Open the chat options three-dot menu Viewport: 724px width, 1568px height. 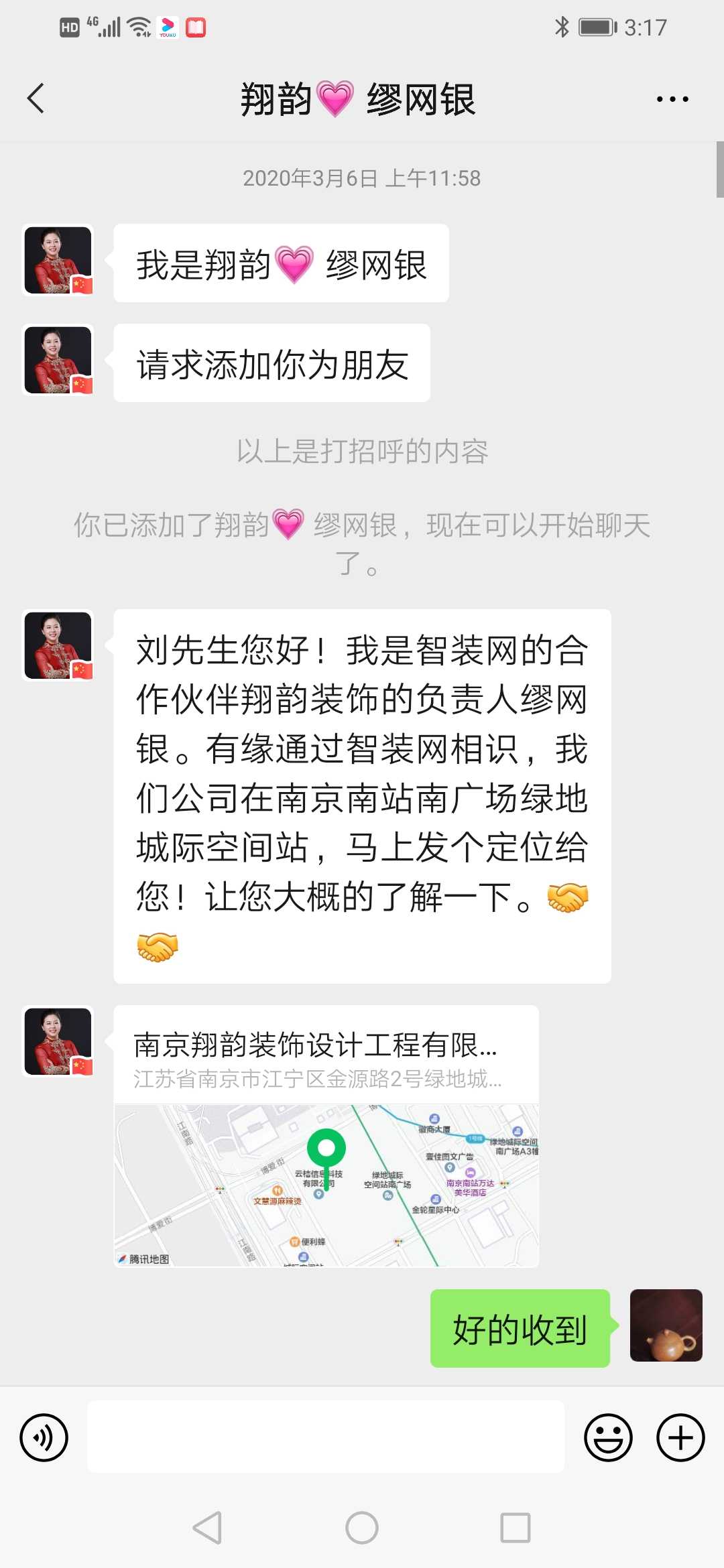coord(672,99)
